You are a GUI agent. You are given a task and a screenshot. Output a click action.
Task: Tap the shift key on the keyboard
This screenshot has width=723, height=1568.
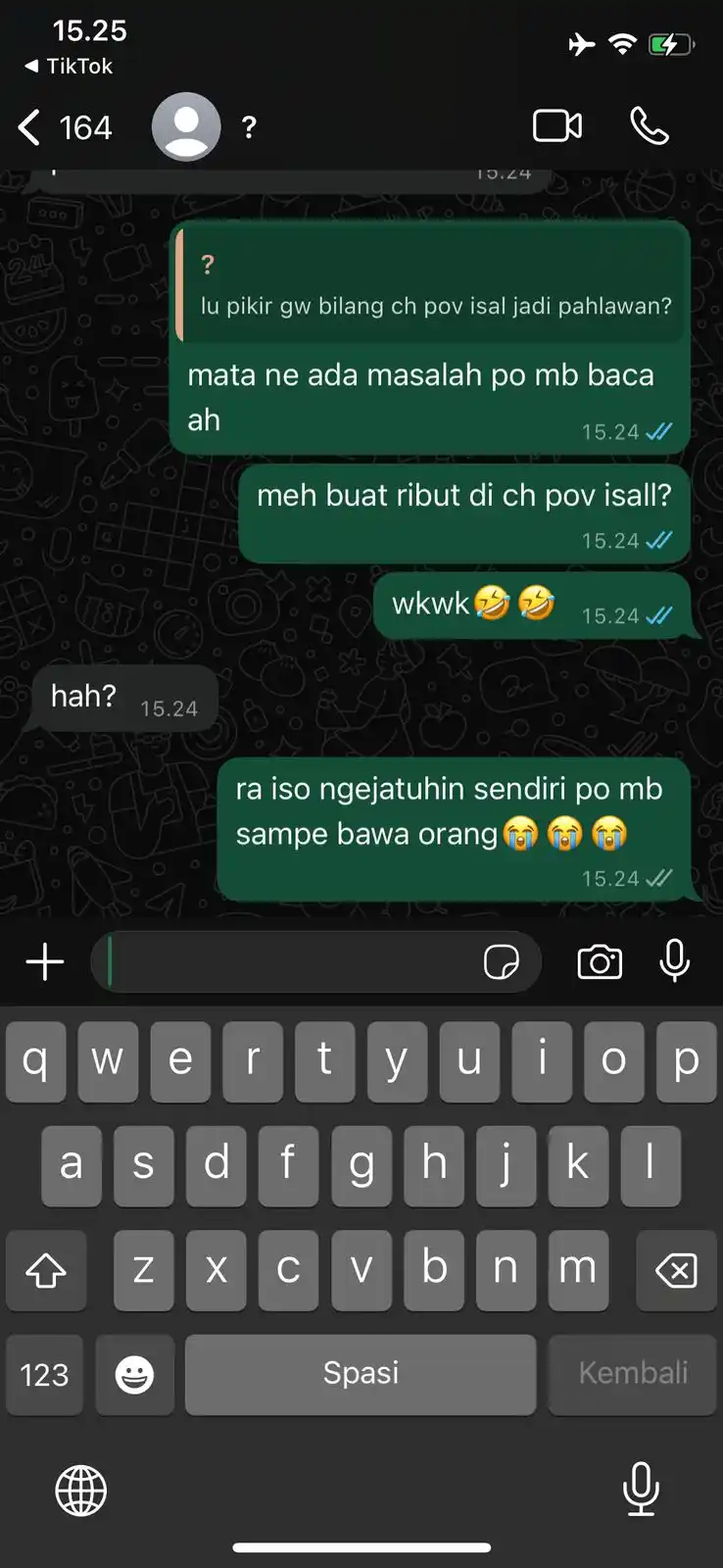point(46,1271)
